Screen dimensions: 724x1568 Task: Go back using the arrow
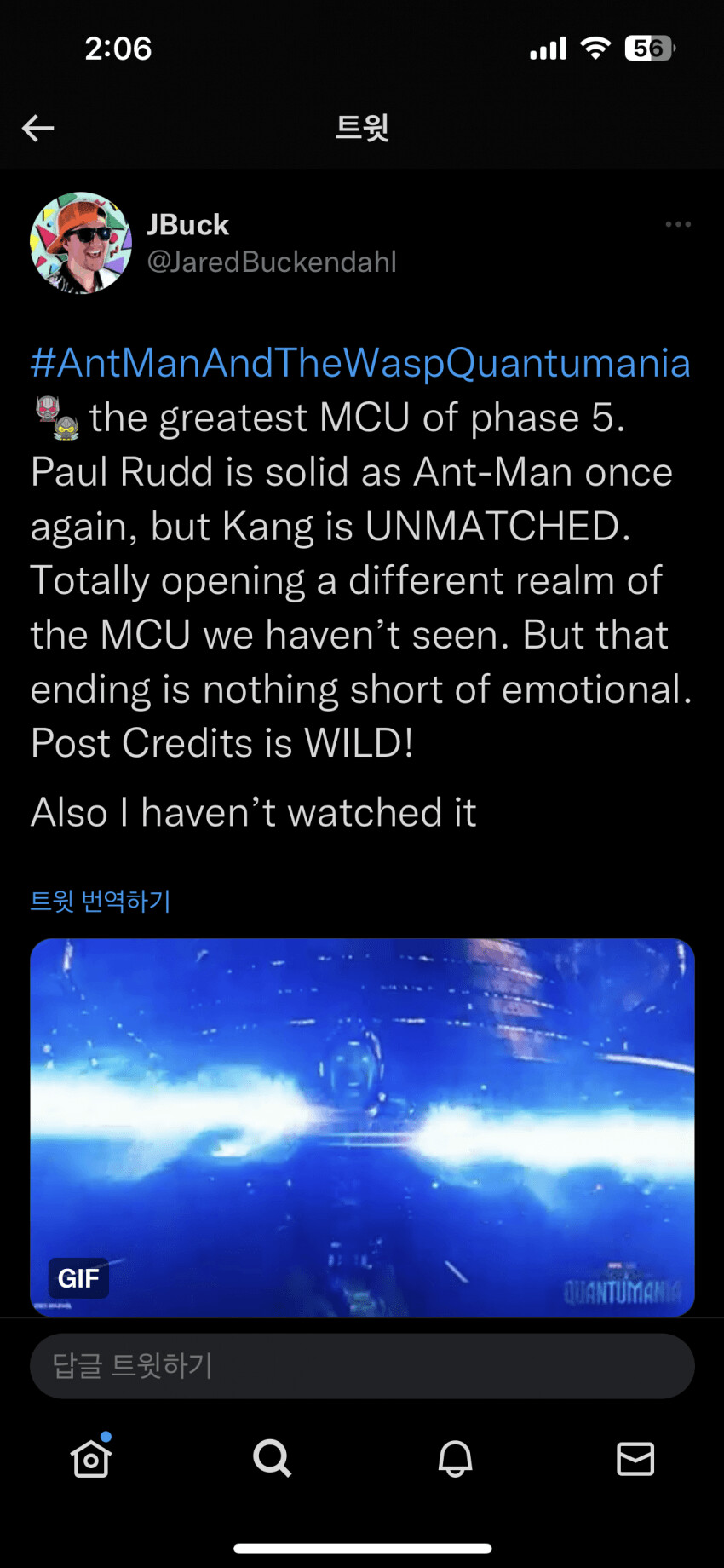(37, 128)
